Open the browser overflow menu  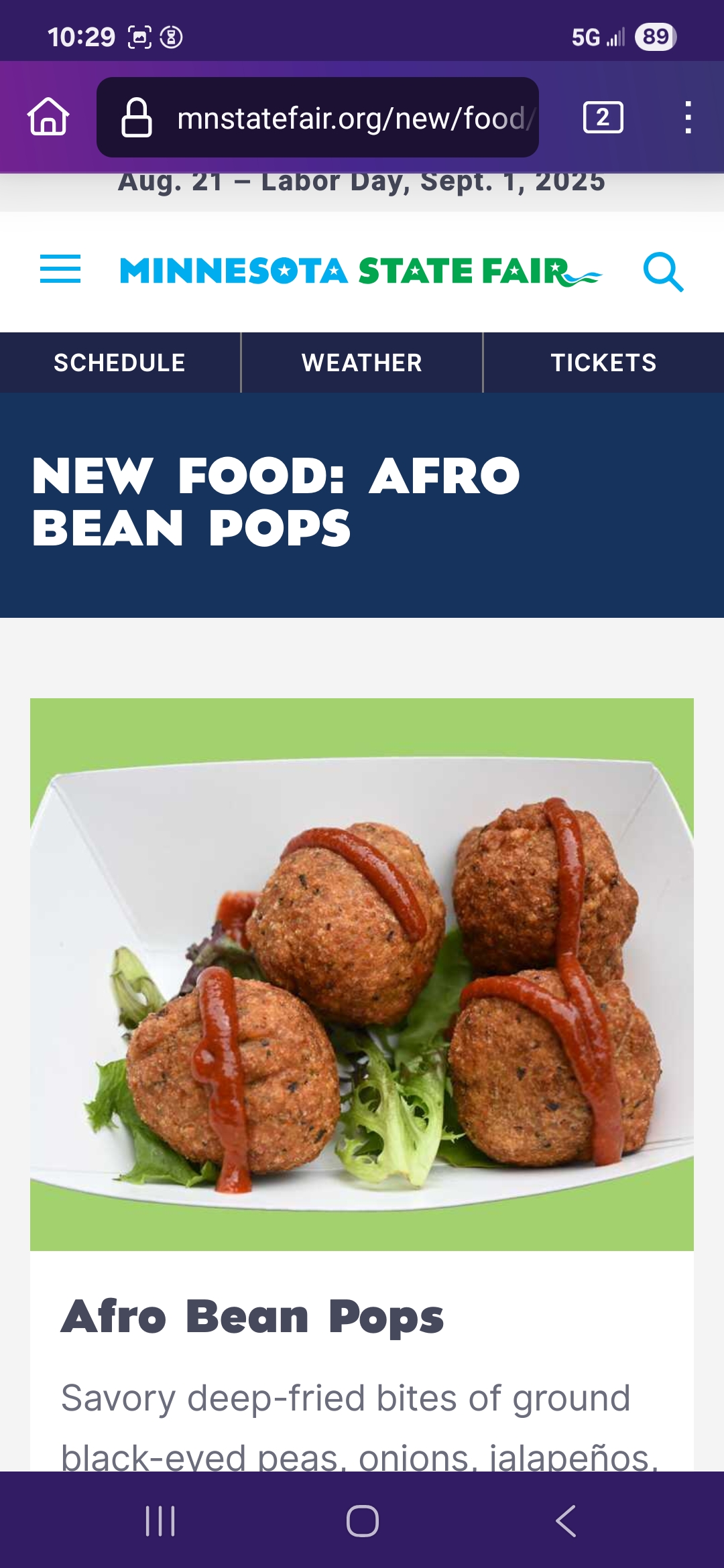point(688,117)
